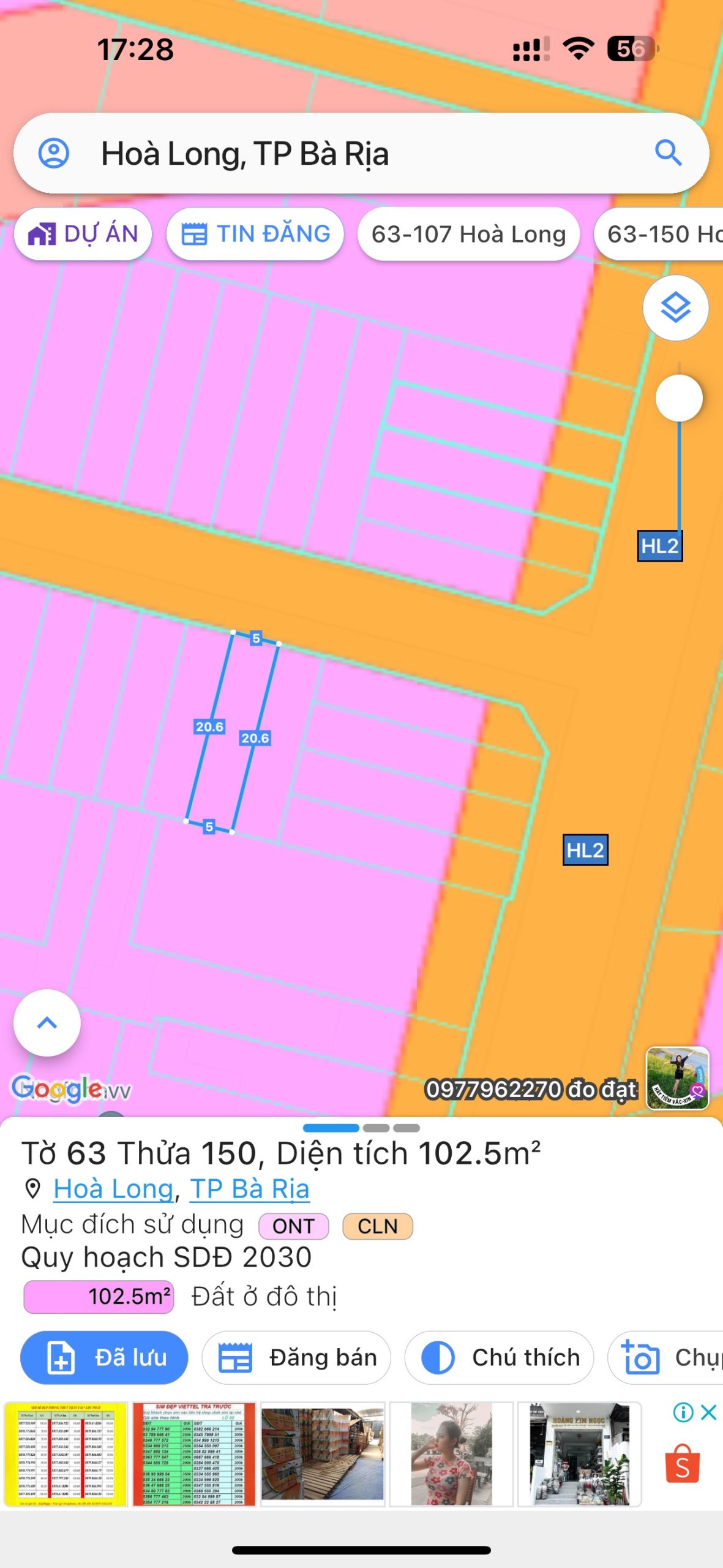This screenshot has width=723, height=1568.
Task: Open the account profile icon
Action: pos(54,153)
